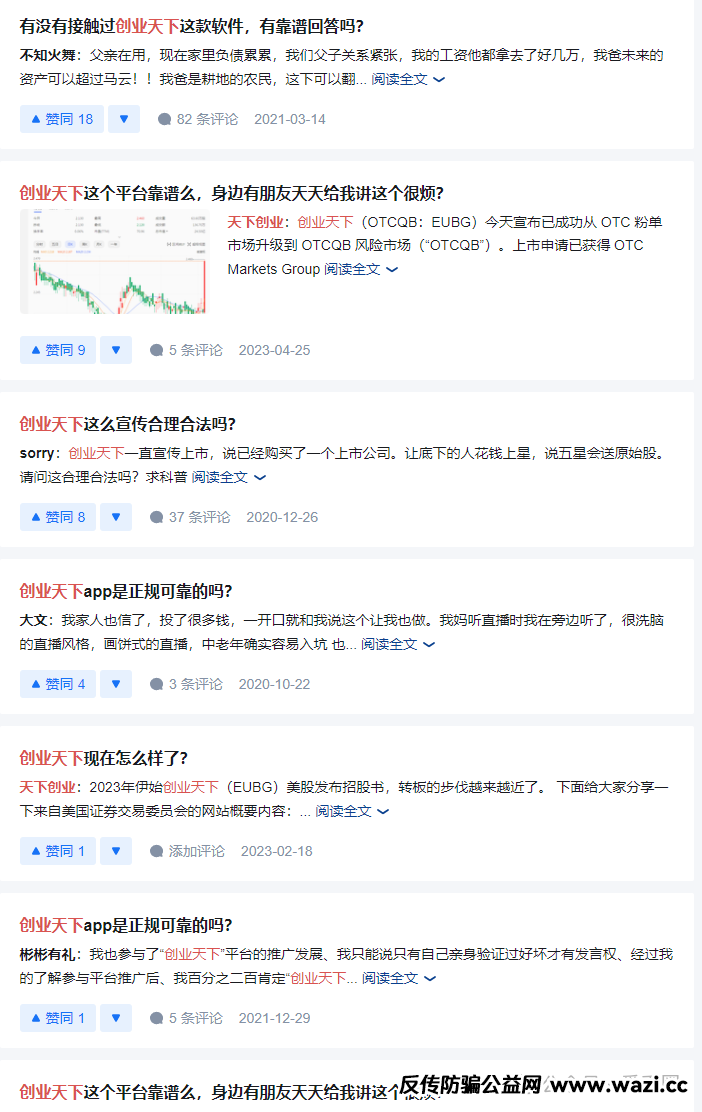Screen dimensions: 702x1112
Task: Open question 有没有接触过创业天下这款软件
Action: click(191, 26)
